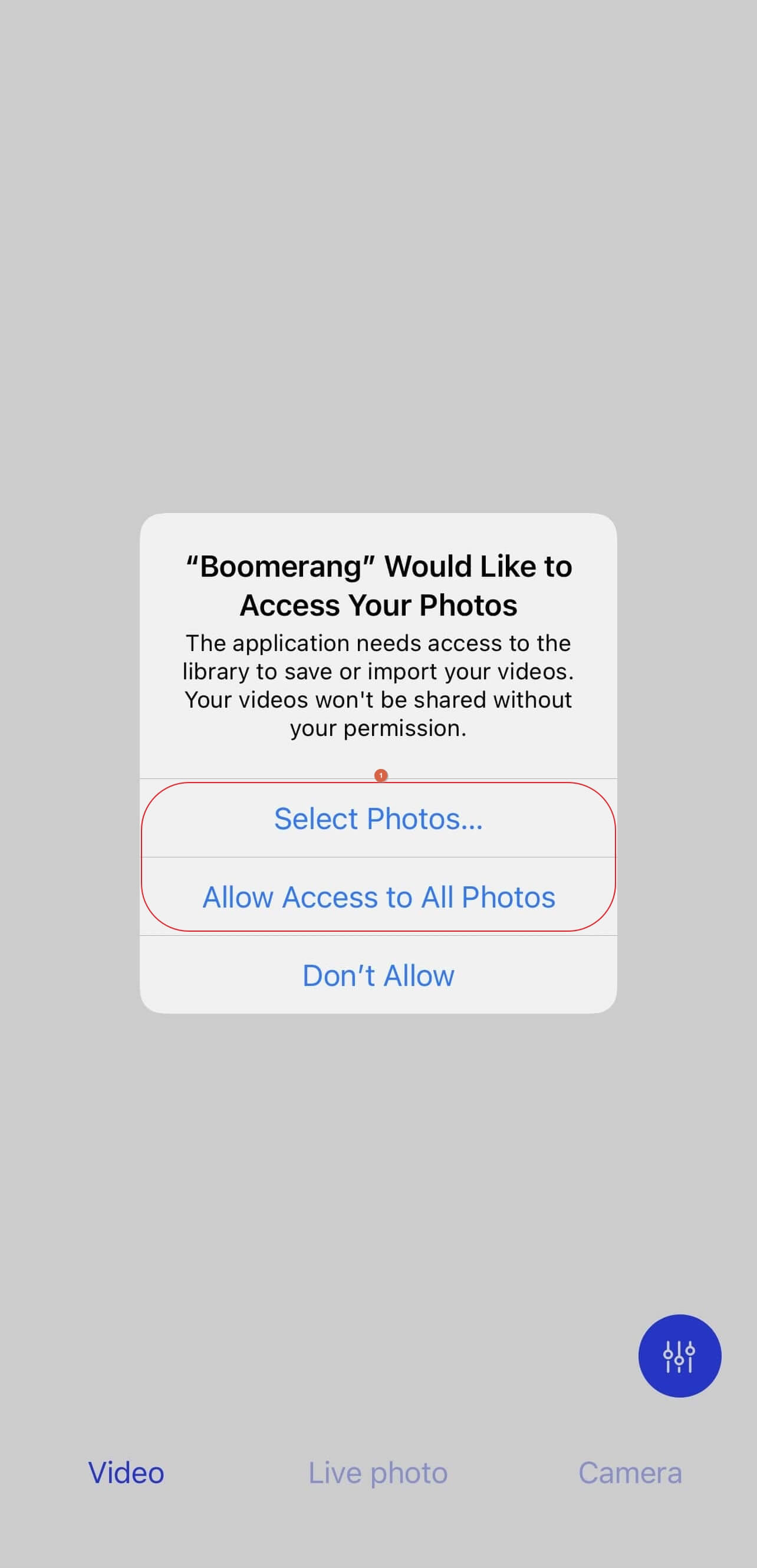This screenshot has height=1568, width=757.
Task: Choose Select Photos… in the dialog
Action: coord(378,819)
